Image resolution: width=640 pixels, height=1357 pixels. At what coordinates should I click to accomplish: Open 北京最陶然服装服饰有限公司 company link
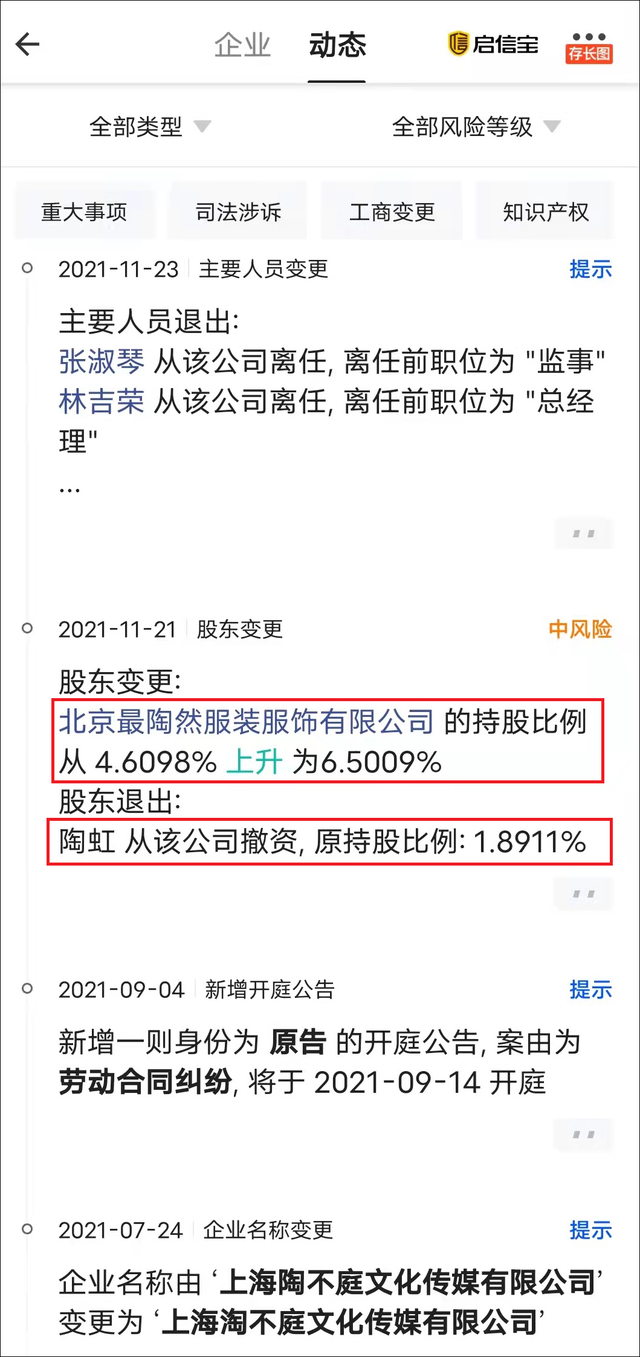246,722
